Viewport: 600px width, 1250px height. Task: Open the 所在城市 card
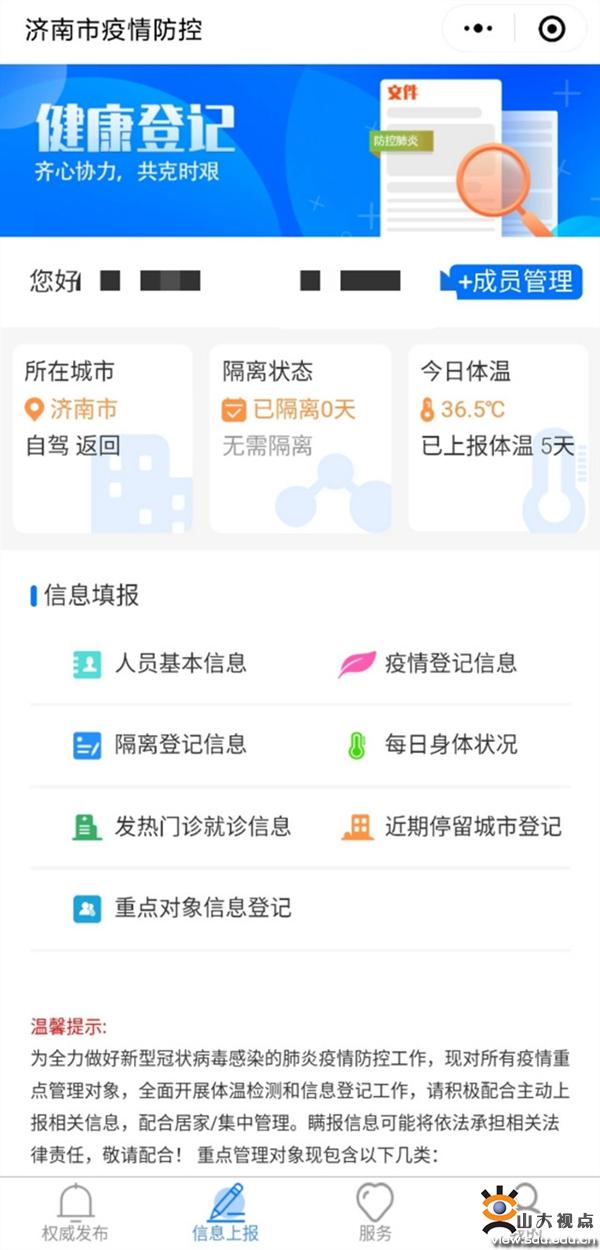coord(102,438)
